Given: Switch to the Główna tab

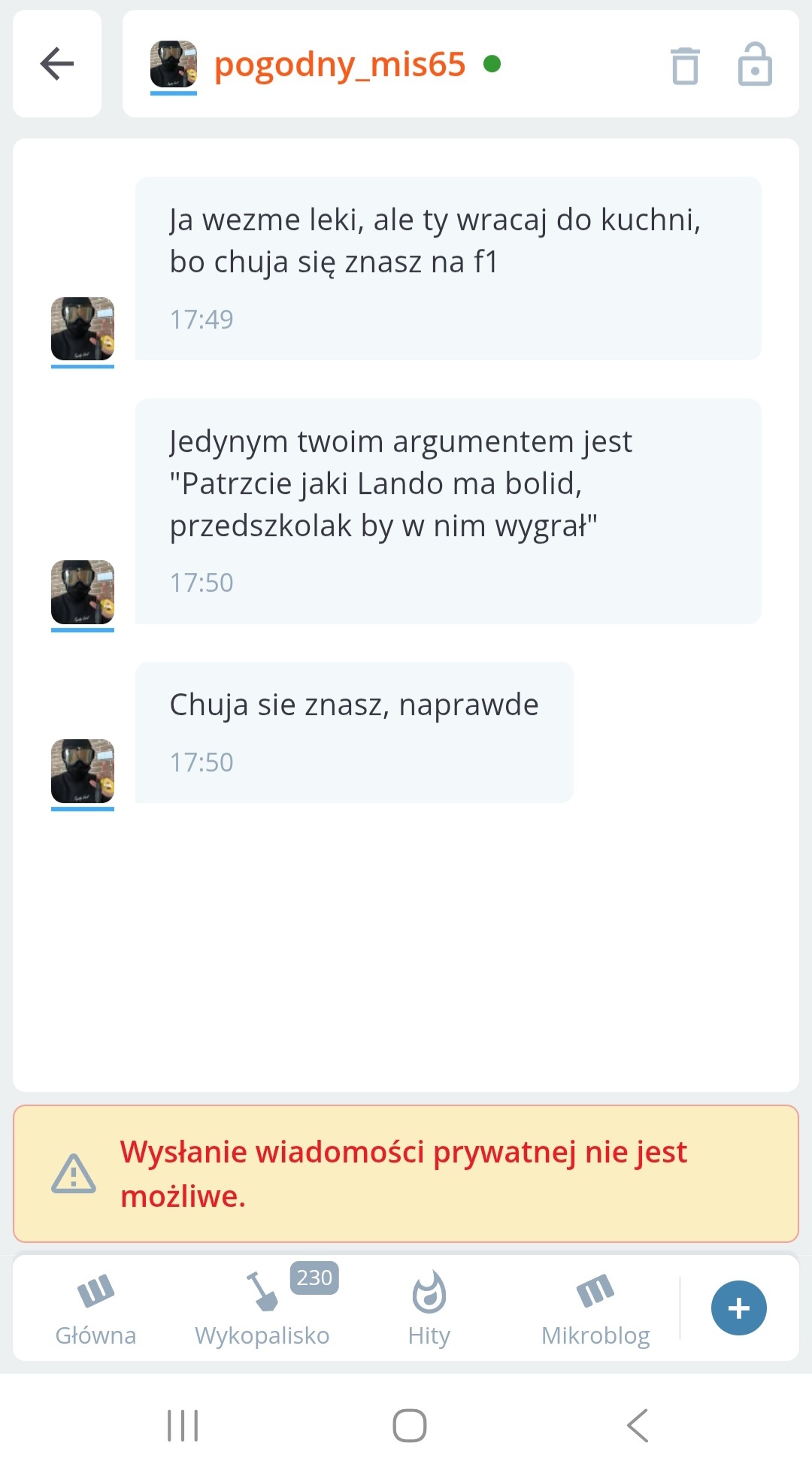Looking at the screenshot, I should point(95,1310).
